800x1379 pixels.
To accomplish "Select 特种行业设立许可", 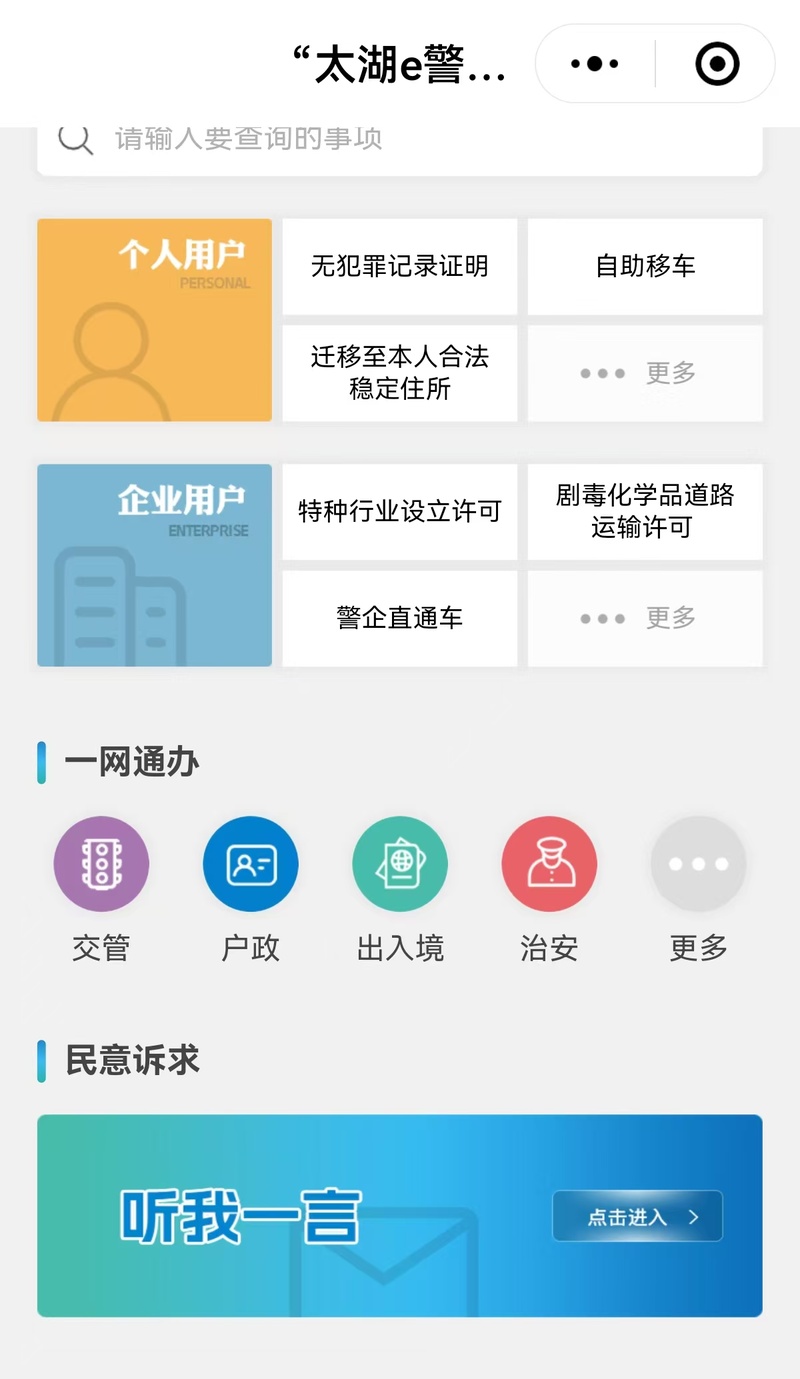I will (400, 511).
